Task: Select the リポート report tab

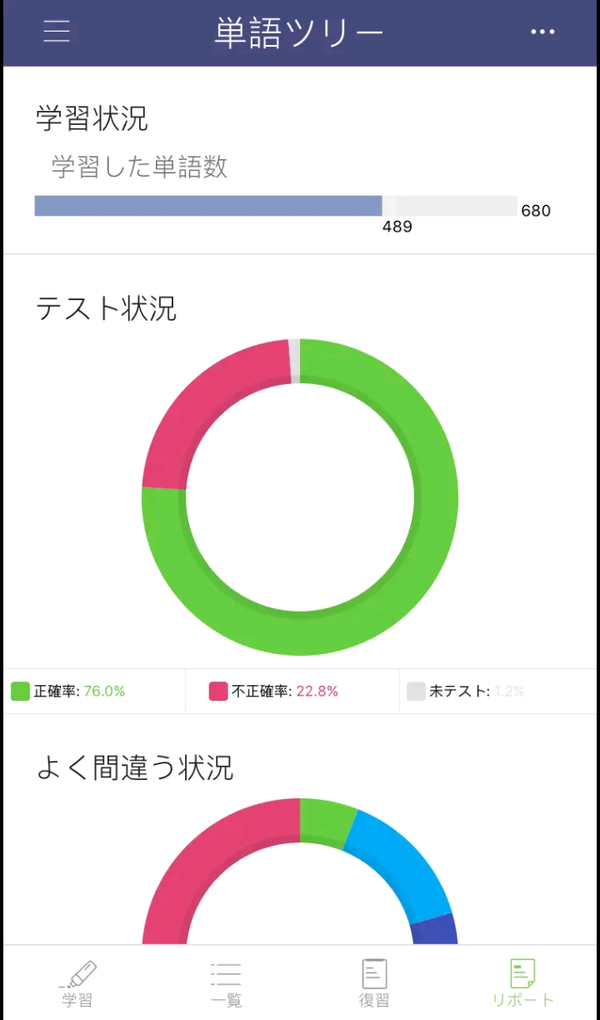Action: click(523, 984)
